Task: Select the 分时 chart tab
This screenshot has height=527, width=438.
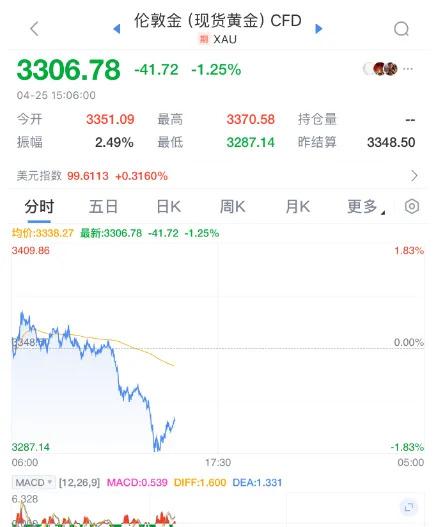Action: (39, 207)
